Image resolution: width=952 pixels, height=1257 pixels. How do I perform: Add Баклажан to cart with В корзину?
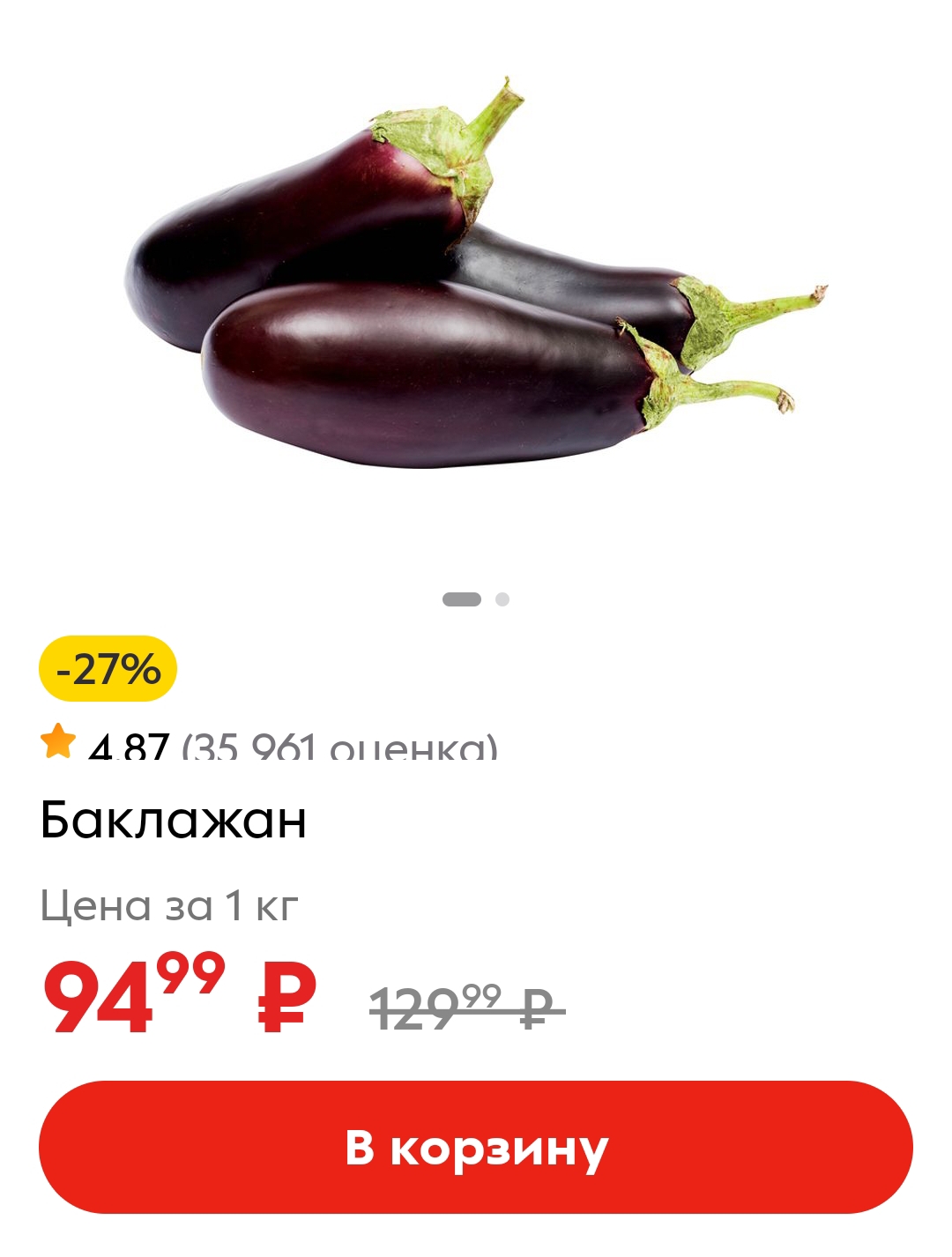(x=476, y=1147)
